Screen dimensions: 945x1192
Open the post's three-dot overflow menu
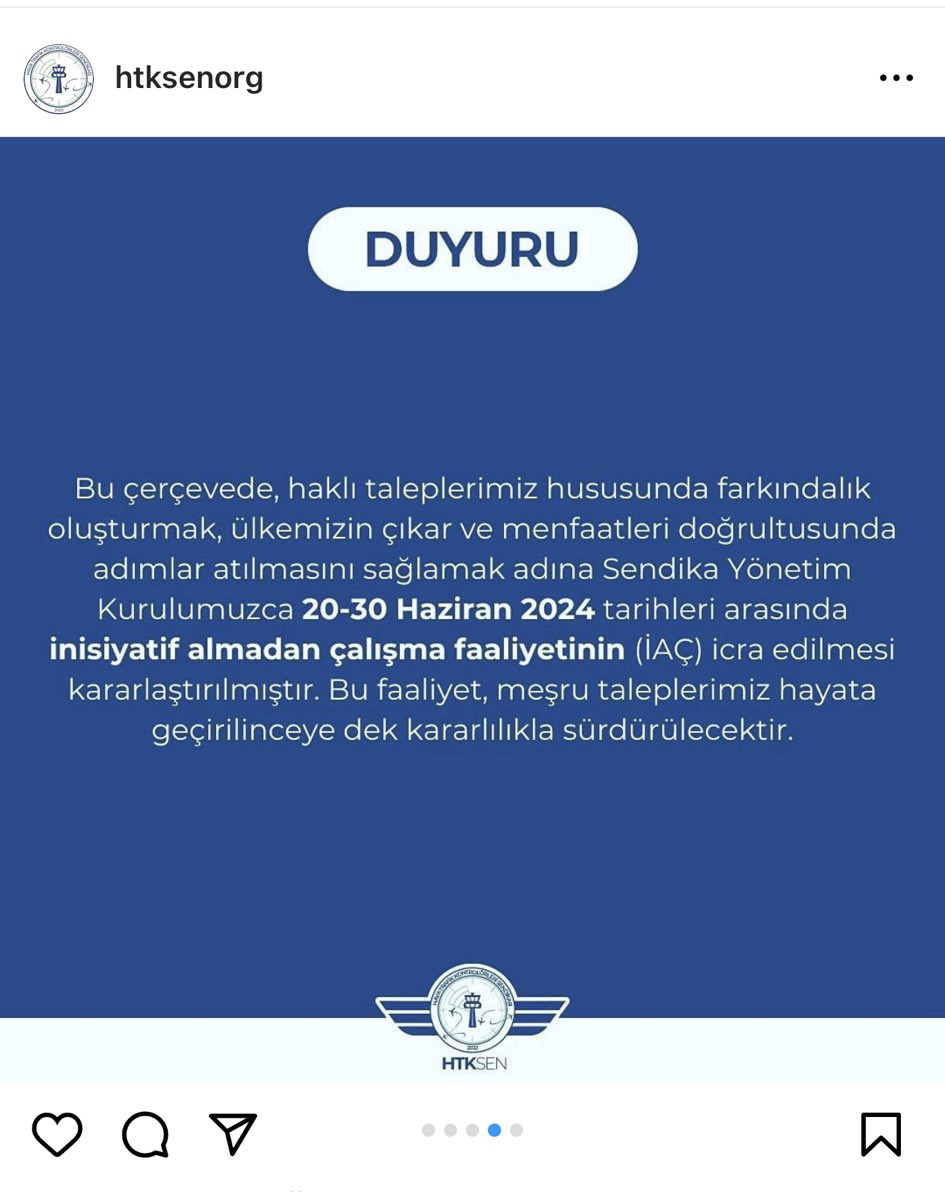pos(895,78)
